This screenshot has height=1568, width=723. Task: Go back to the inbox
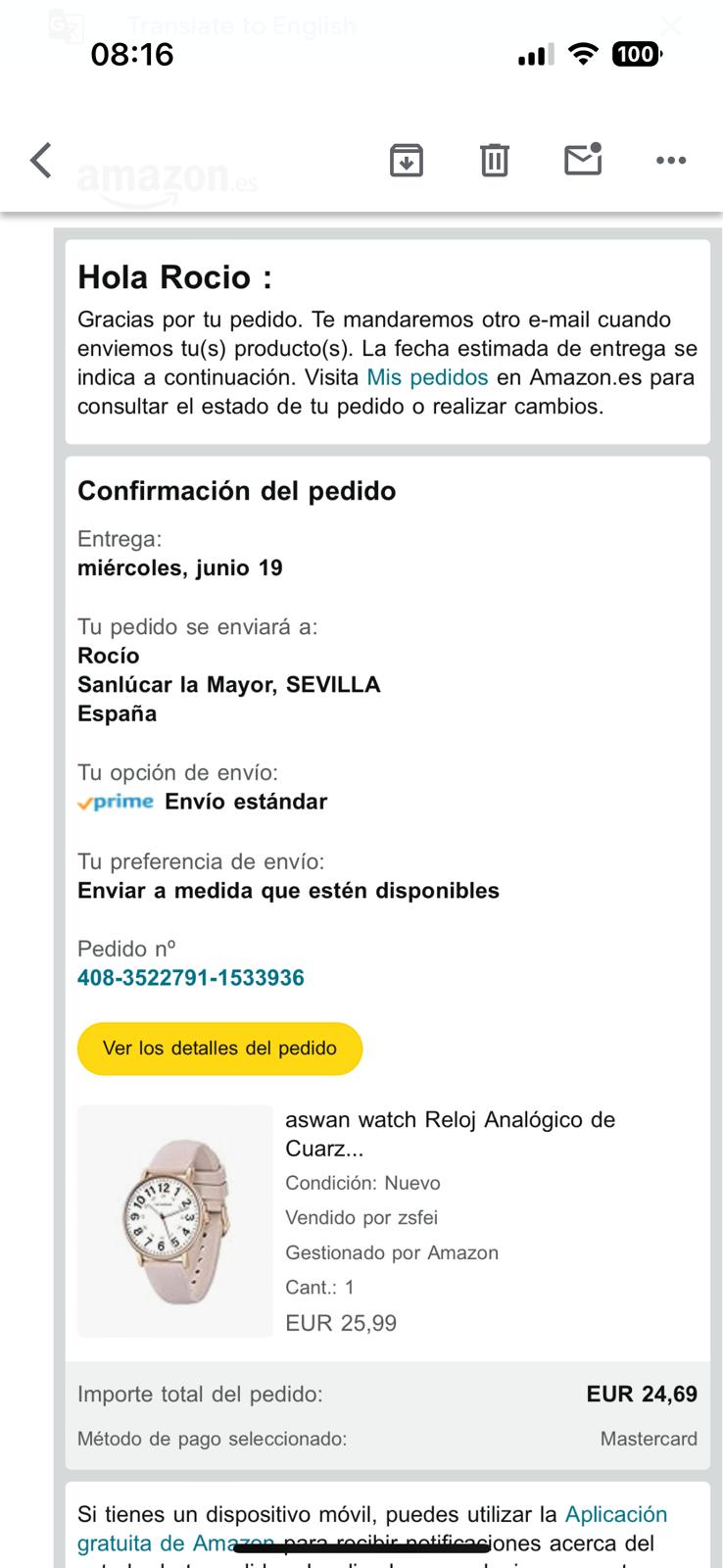click(x=41, y=160)
